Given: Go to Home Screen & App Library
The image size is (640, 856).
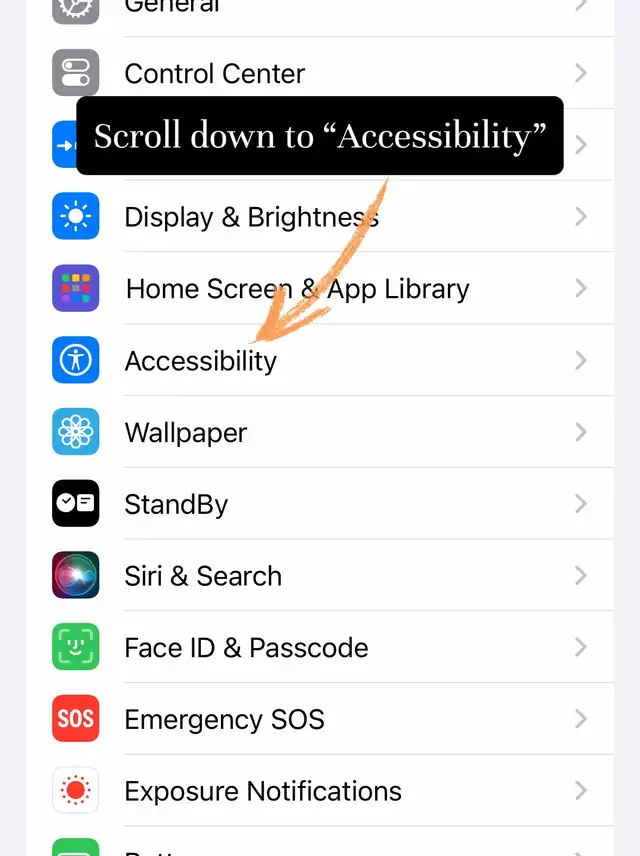Looking at the screenshot, I should [x=320, y=288].
